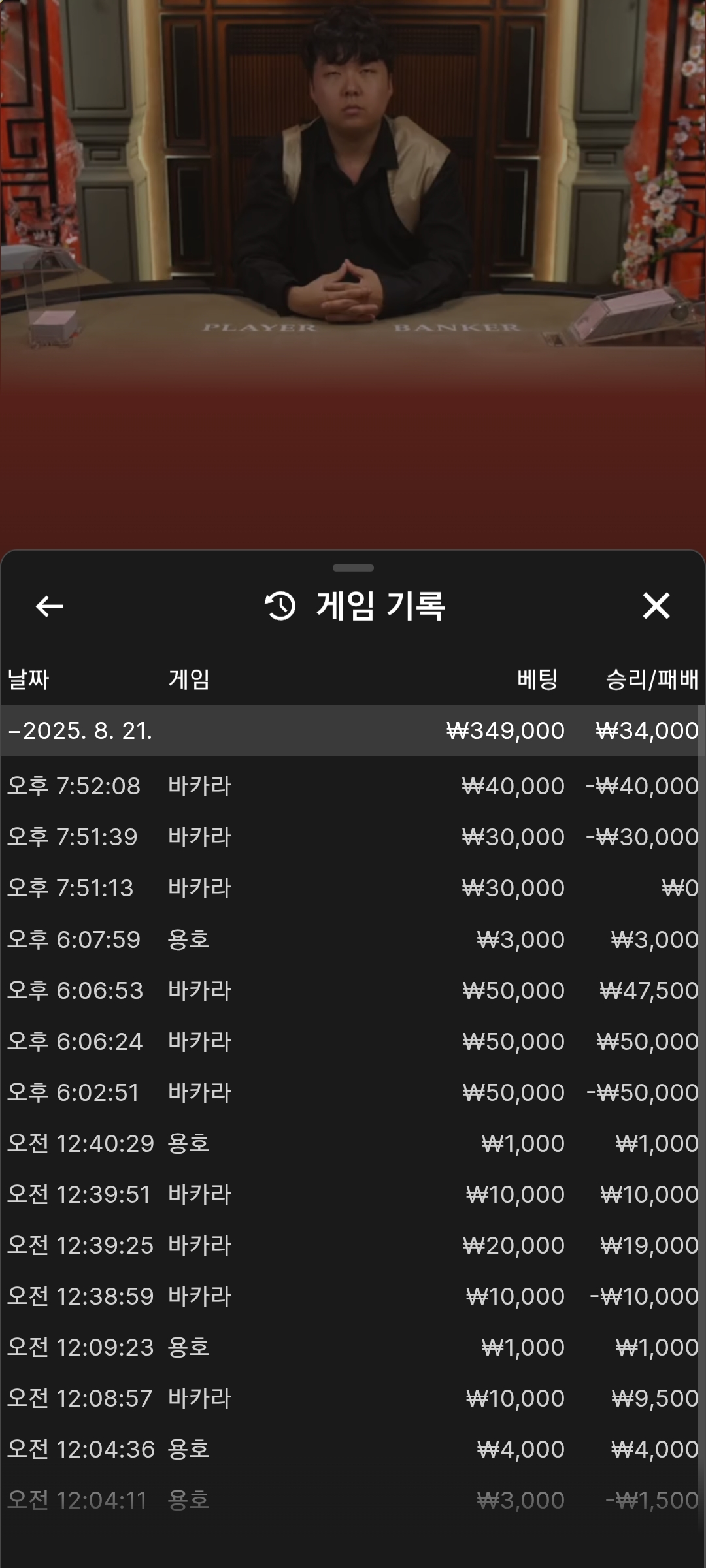The width and height of the screenshot is (706, 1568).
Task: Open the 오전 12:39:51 바카라 record
Action: 352,1194
